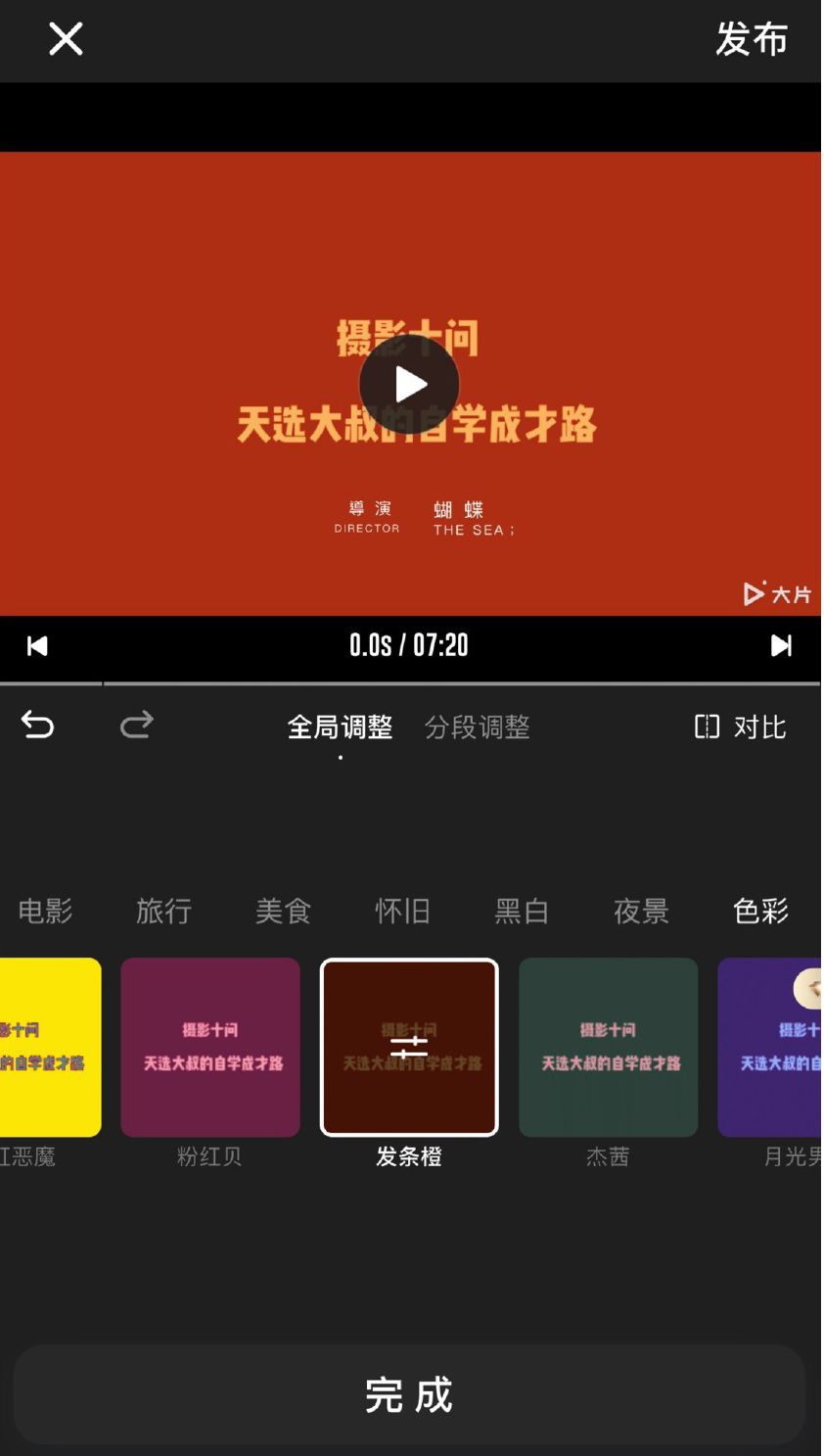
Task: Tap 完成 to confirm adjustments
Action: (x=411, y=1396)
